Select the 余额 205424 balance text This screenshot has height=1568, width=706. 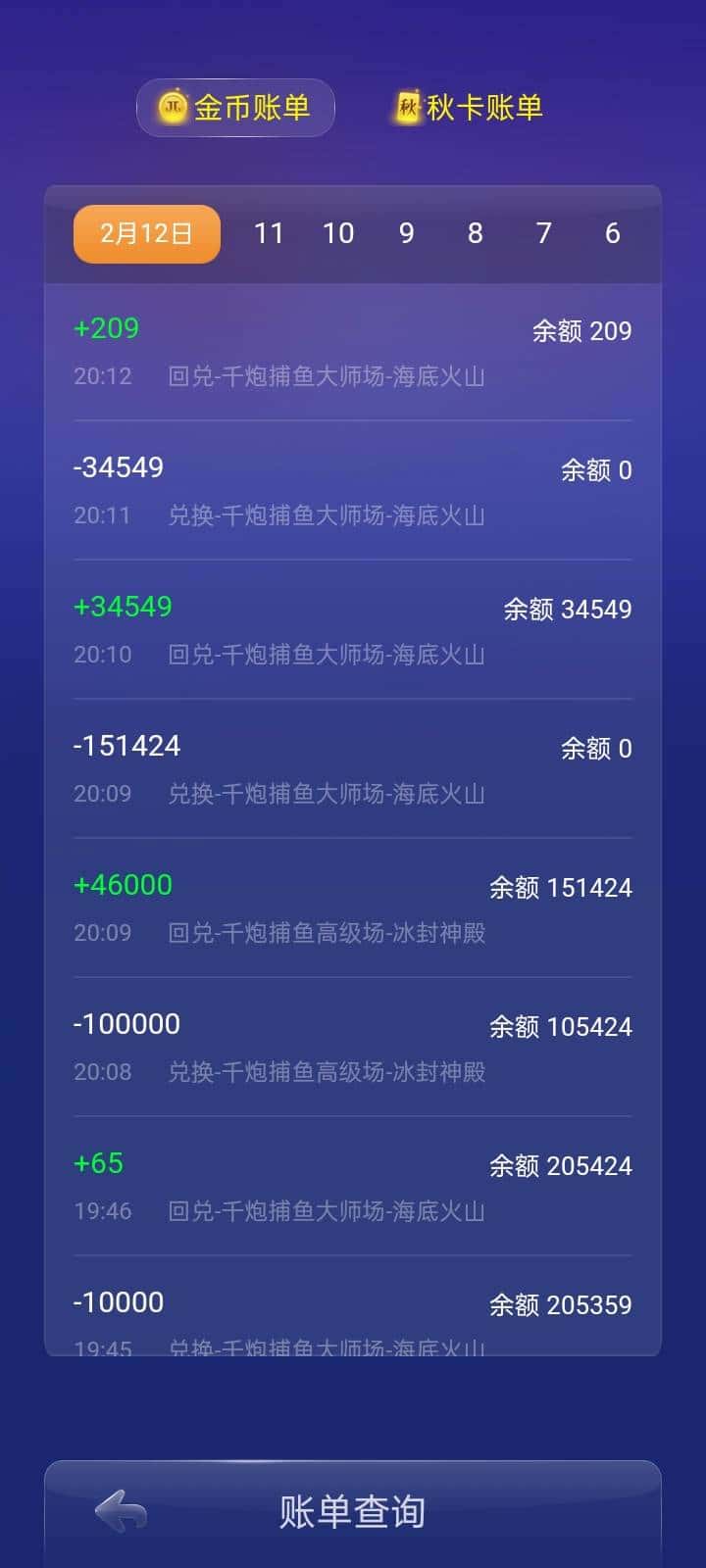[561, 1165]
